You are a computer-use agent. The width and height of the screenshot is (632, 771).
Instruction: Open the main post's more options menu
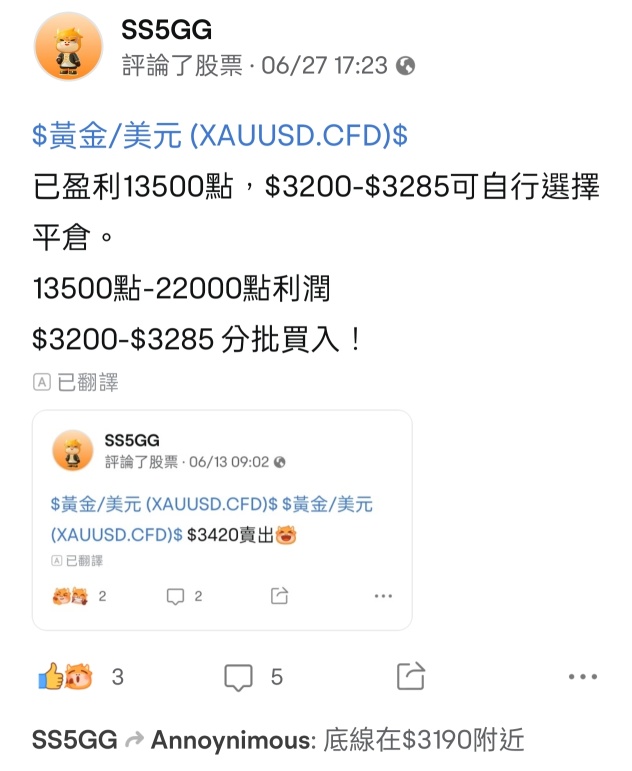[582, 677]
